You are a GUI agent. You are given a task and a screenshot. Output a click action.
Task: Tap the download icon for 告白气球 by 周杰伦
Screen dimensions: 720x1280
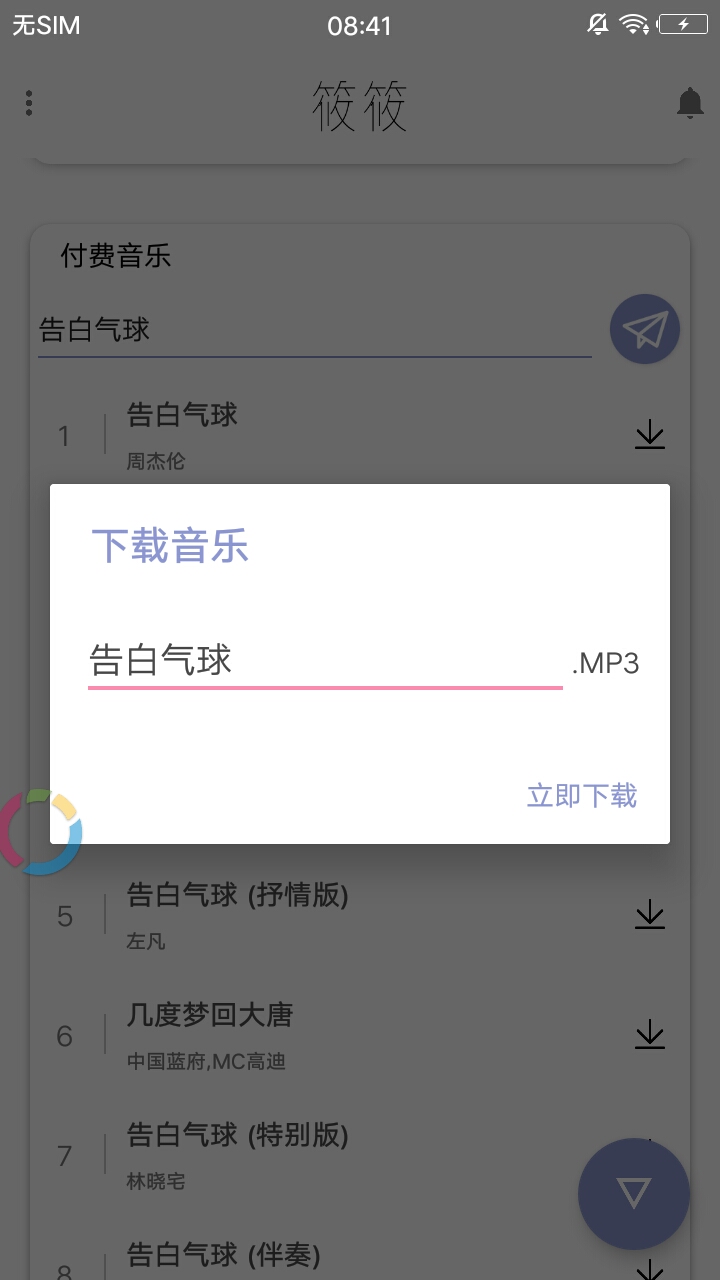click(x=649, y=434)
